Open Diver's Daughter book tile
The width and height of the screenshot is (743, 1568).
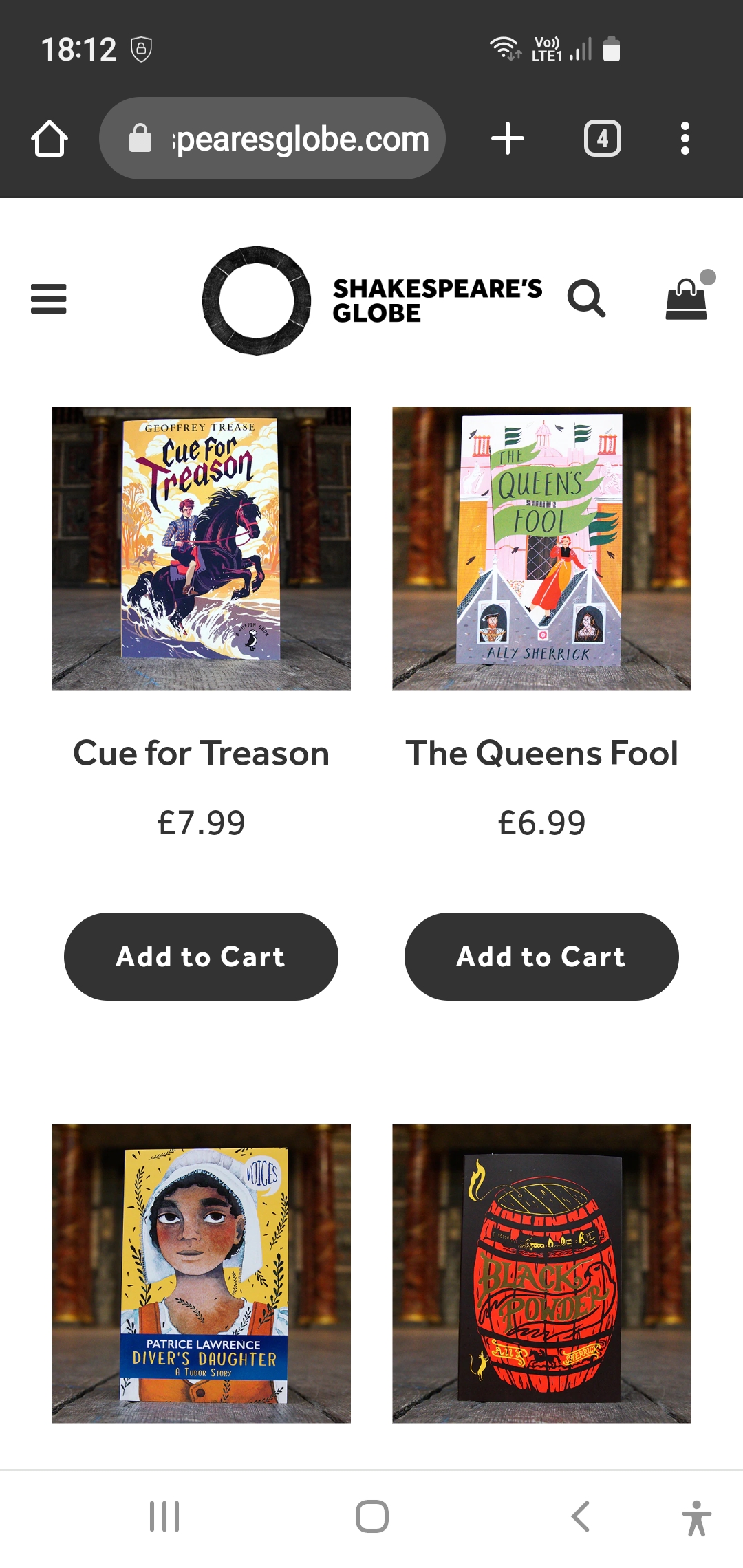201,1274
